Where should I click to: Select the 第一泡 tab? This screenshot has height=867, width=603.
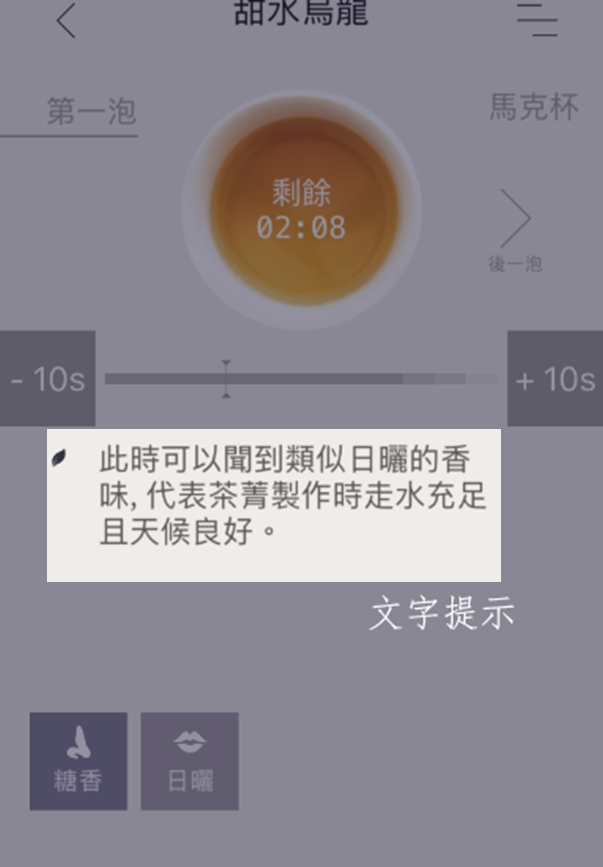coord(91,111)
